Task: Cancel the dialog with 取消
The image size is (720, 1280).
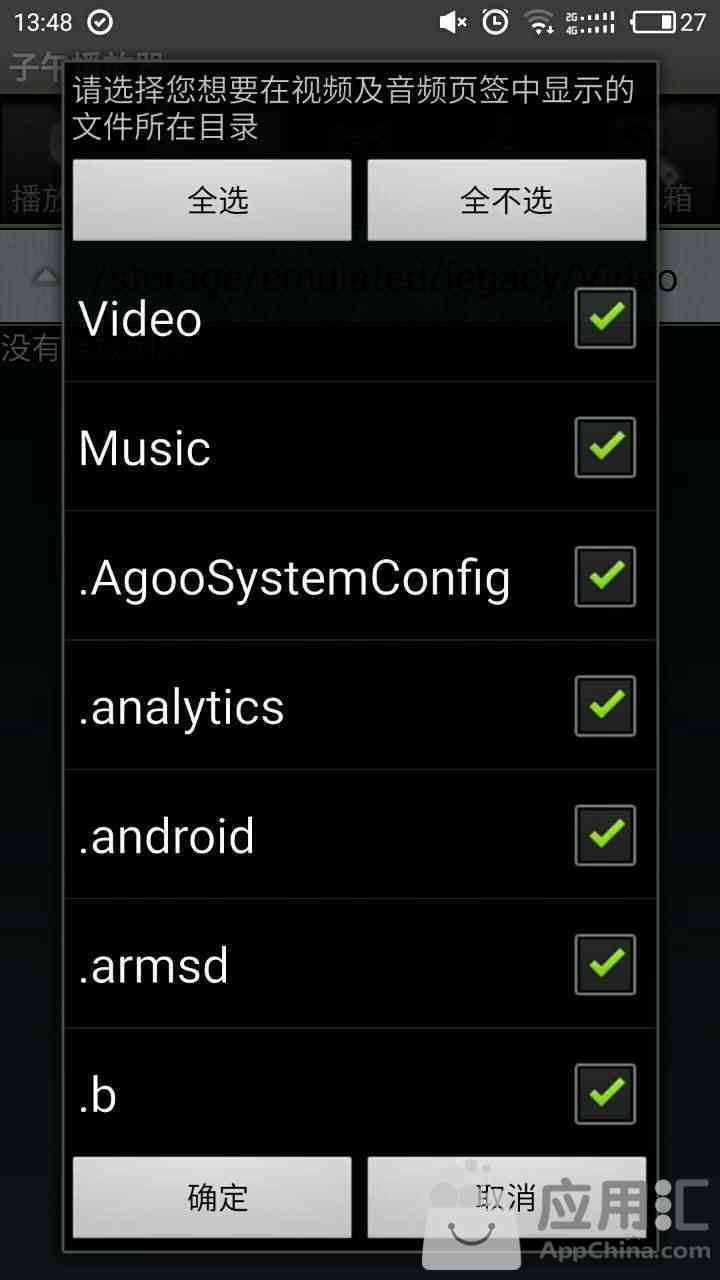Action: [506, 1197]
